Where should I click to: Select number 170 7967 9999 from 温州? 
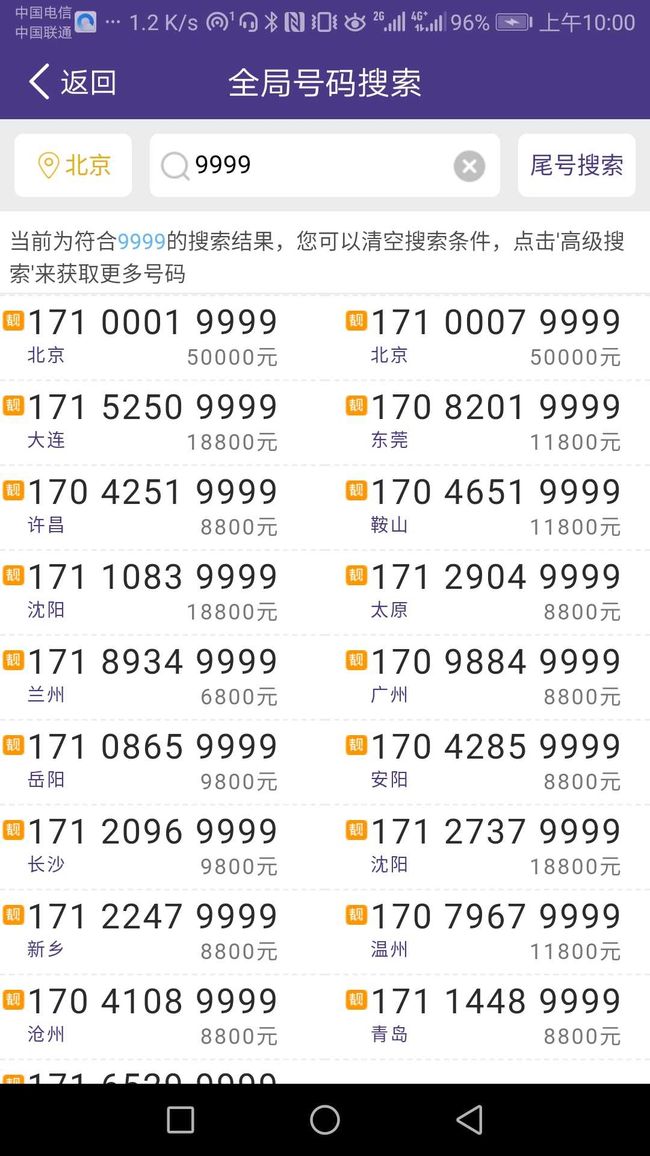[487, 932]
